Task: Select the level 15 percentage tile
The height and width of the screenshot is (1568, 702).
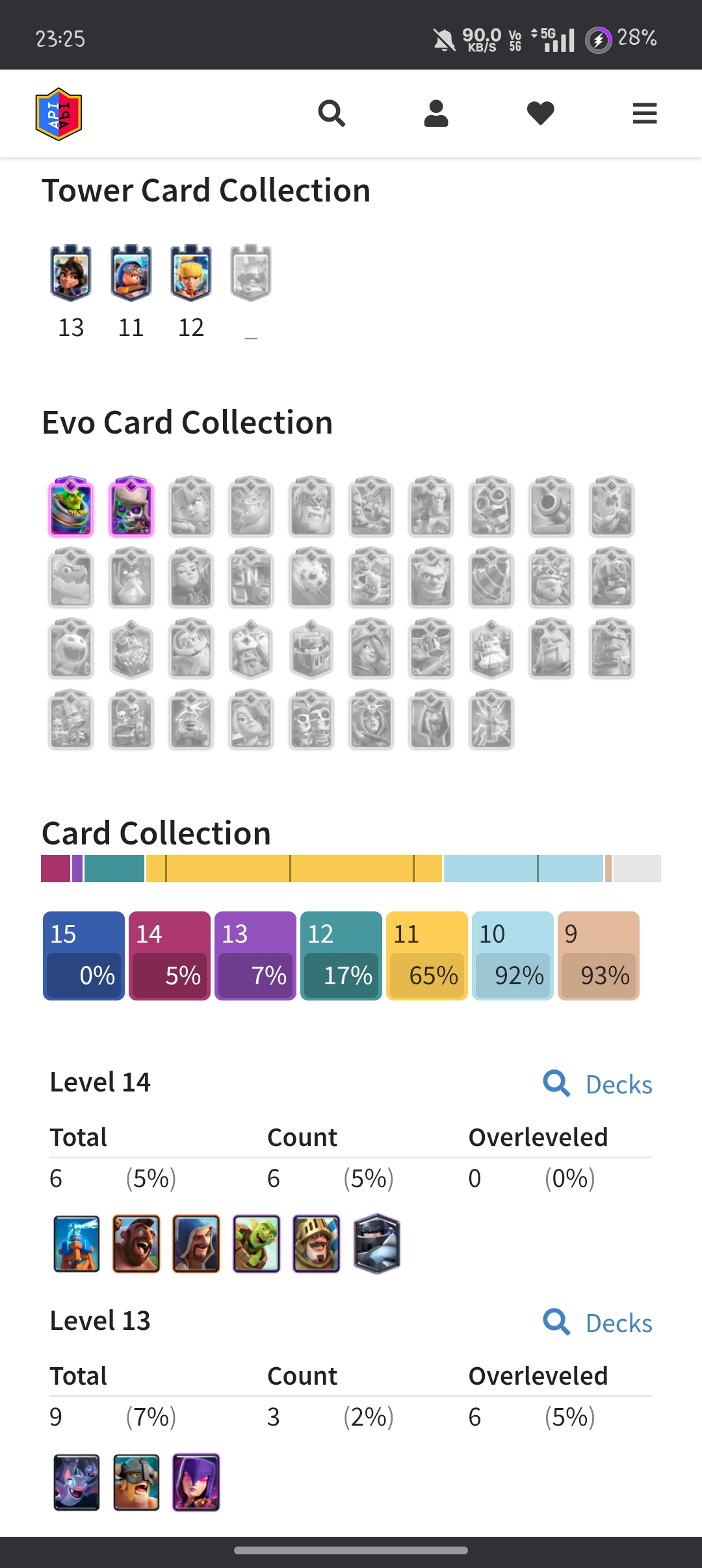Action: pos(84,956)
